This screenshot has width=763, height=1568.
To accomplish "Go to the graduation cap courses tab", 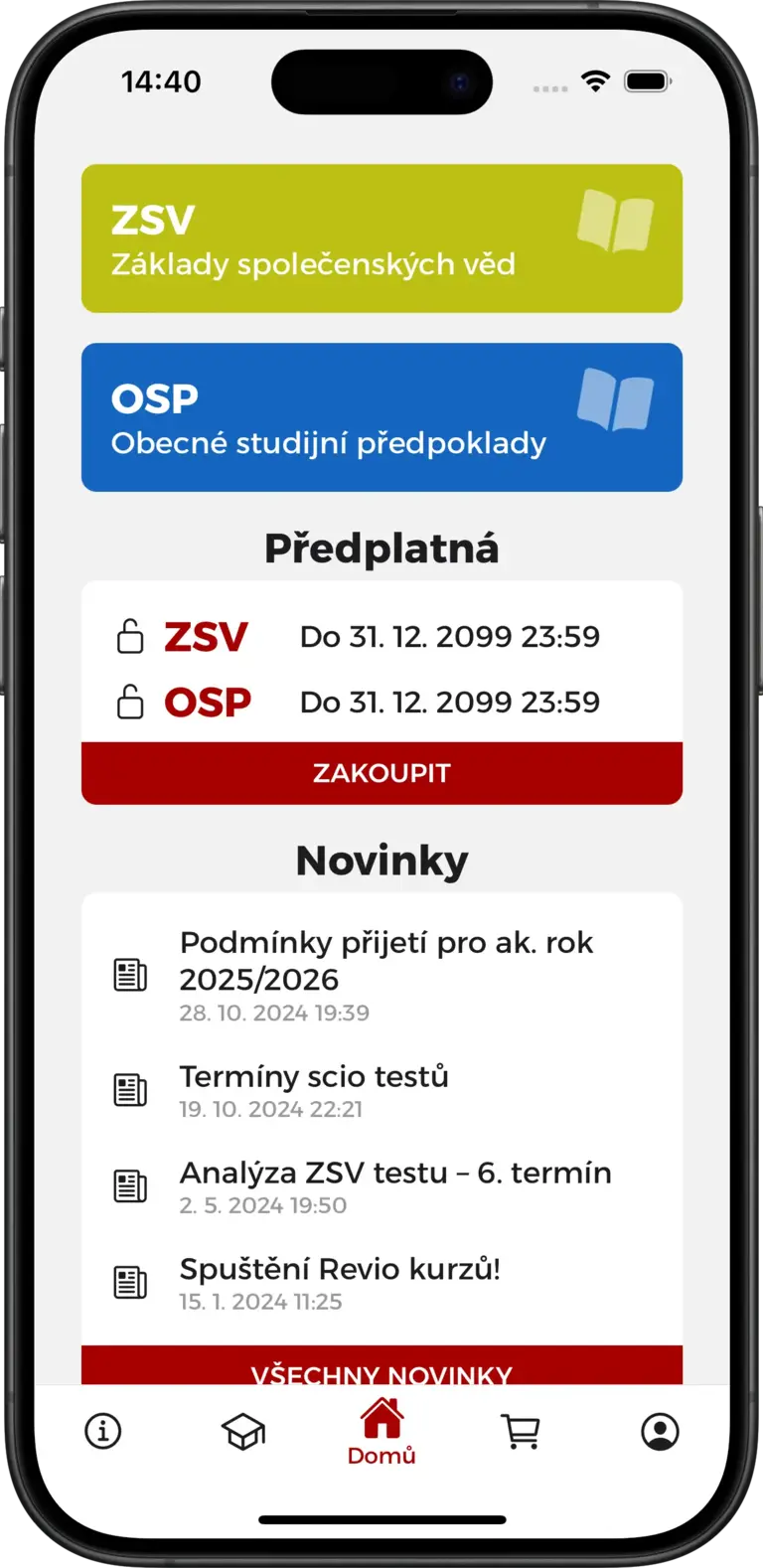I will click(x=242, y=1432).
